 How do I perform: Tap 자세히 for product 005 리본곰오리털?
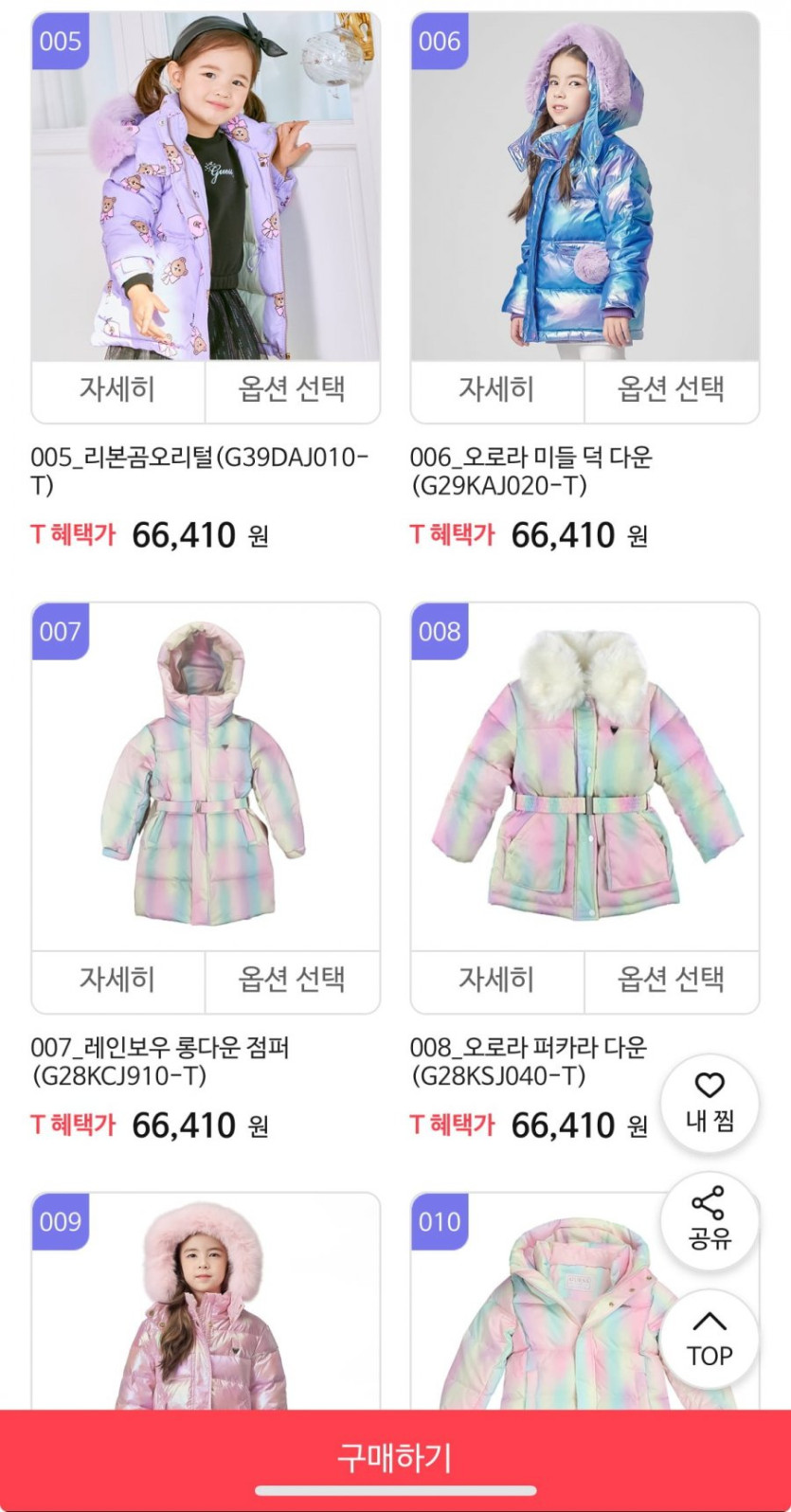(x=117, y=391)
